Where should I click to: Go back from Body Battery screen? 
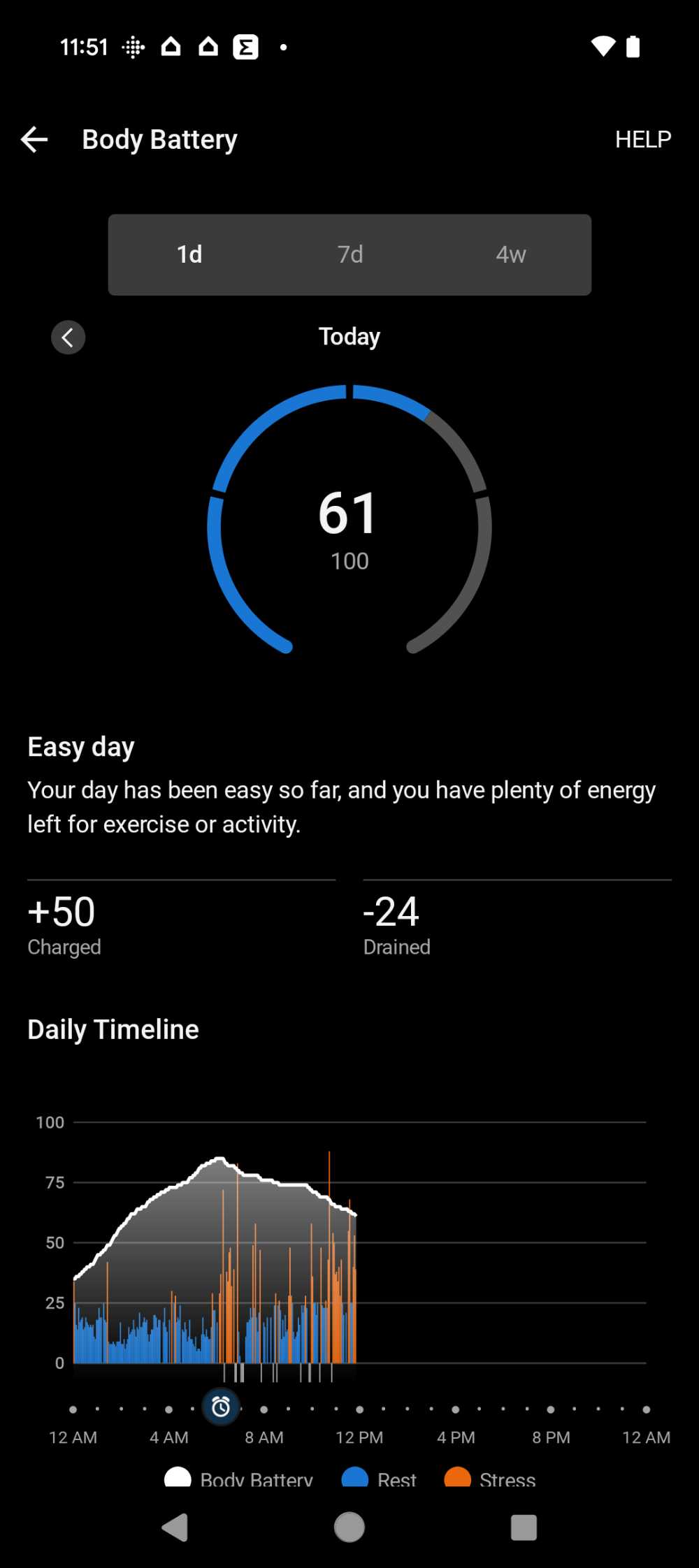(x=34, y=140)
